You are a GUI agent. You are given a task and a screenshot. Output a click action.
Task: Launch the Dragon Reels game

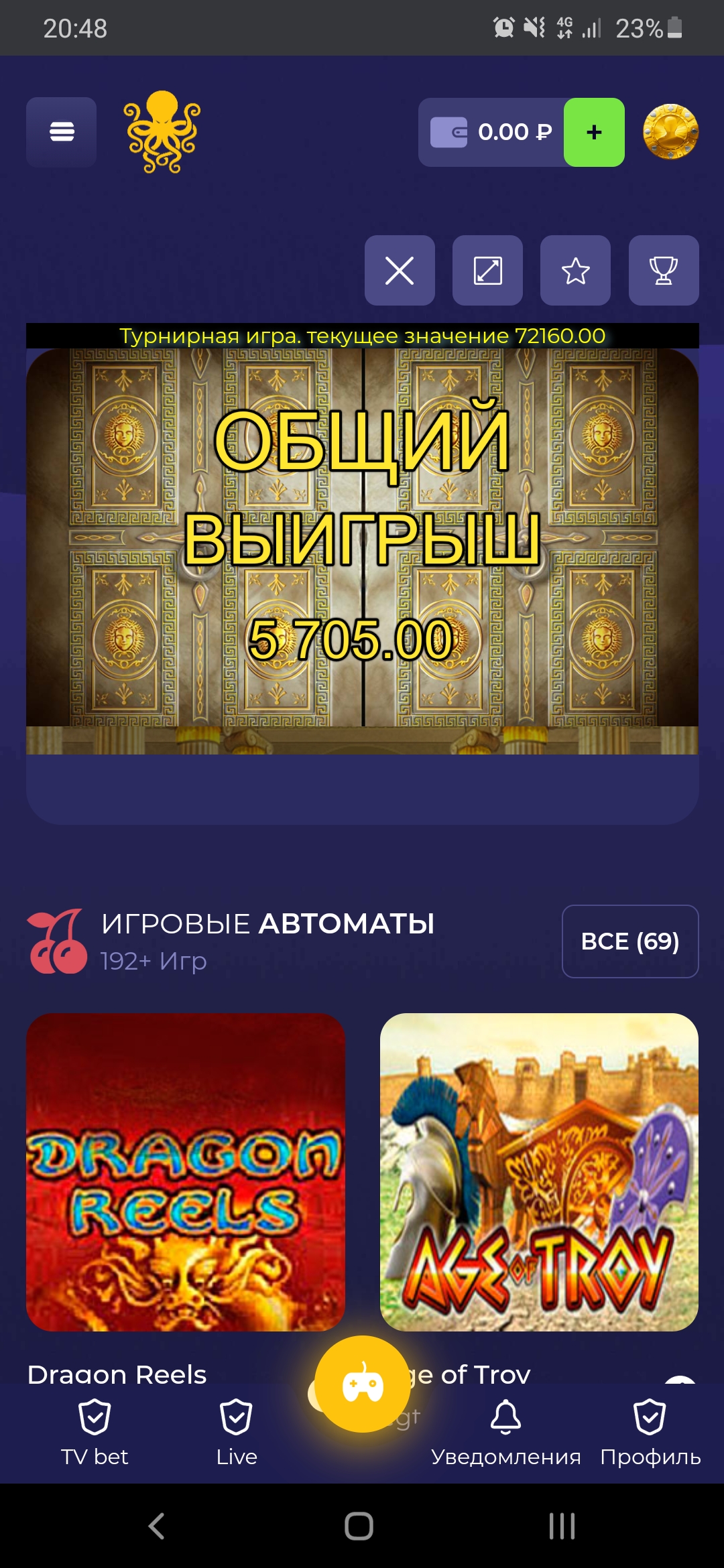[186, 1172]
